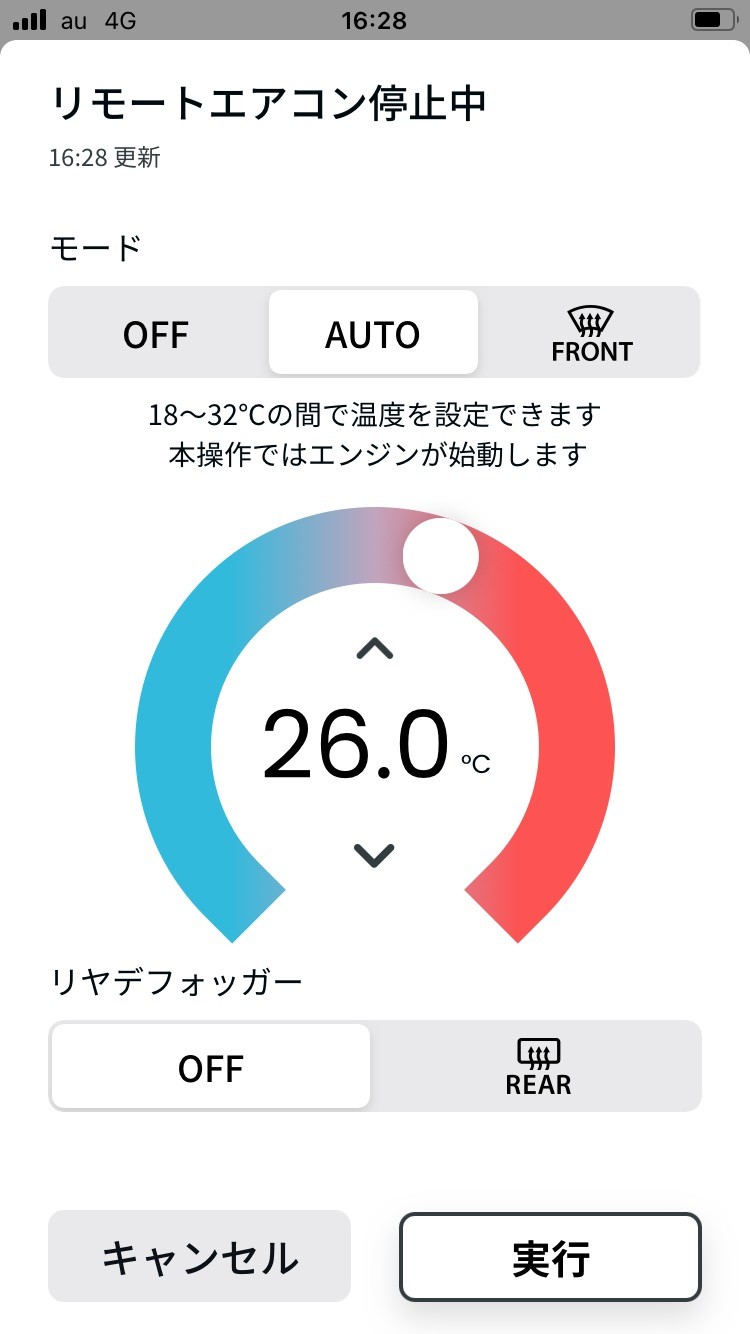This screenshot has width=750, height=1334.
Task: Tap 実行 to start remote air conditioning
Action: click(551, 1256)
